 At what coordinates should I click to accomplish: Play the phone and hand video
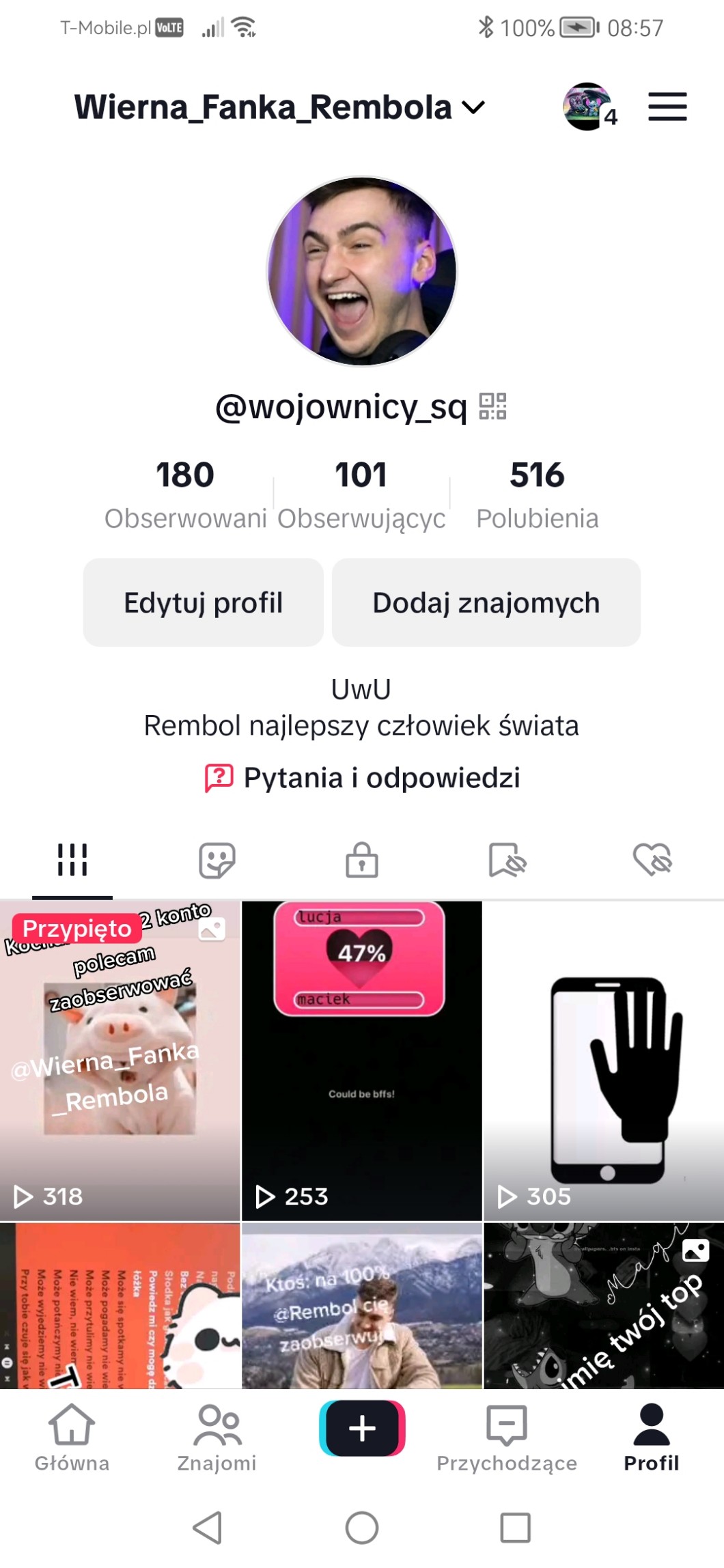[x=604, y=1060]
